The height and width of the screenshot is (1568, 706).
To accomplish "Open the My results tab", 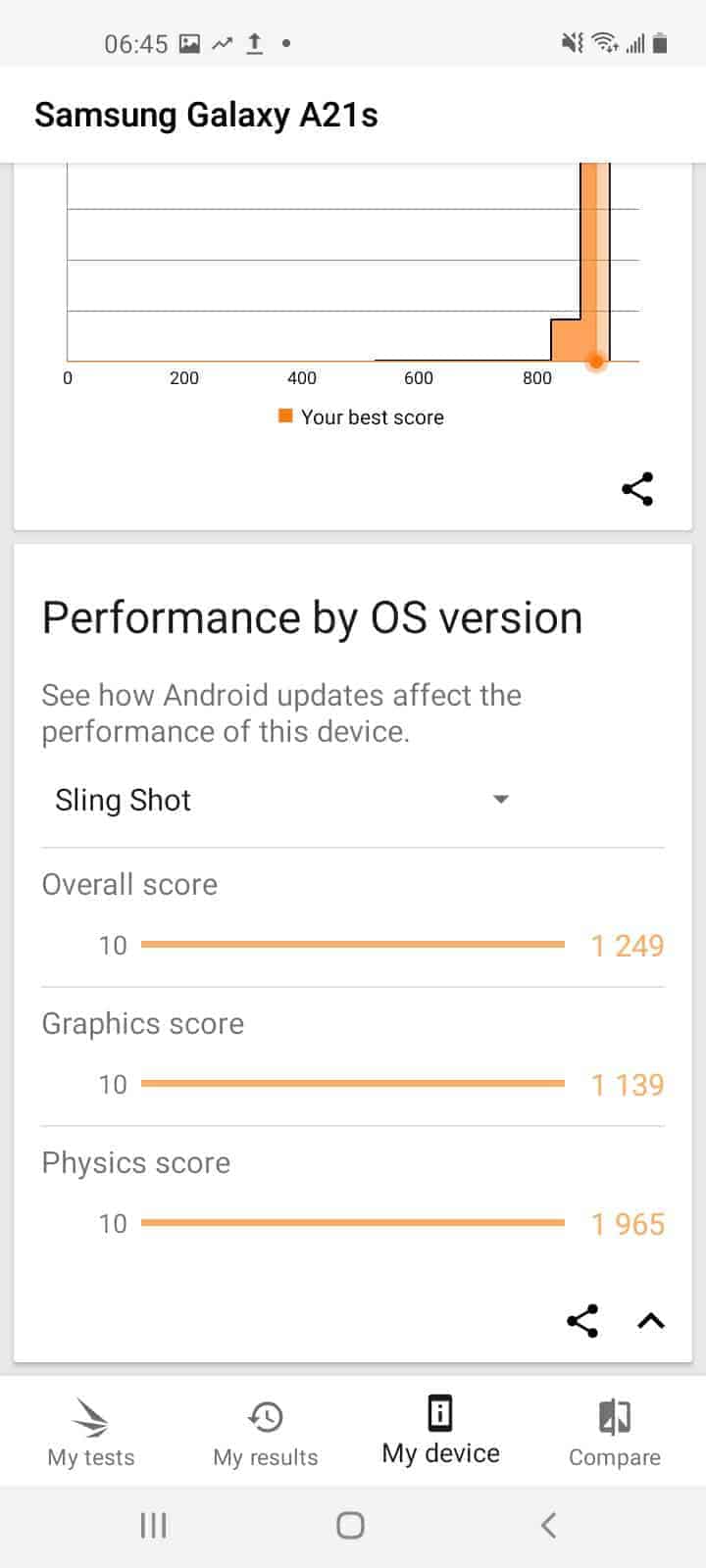I will [x=266, y=1432].
